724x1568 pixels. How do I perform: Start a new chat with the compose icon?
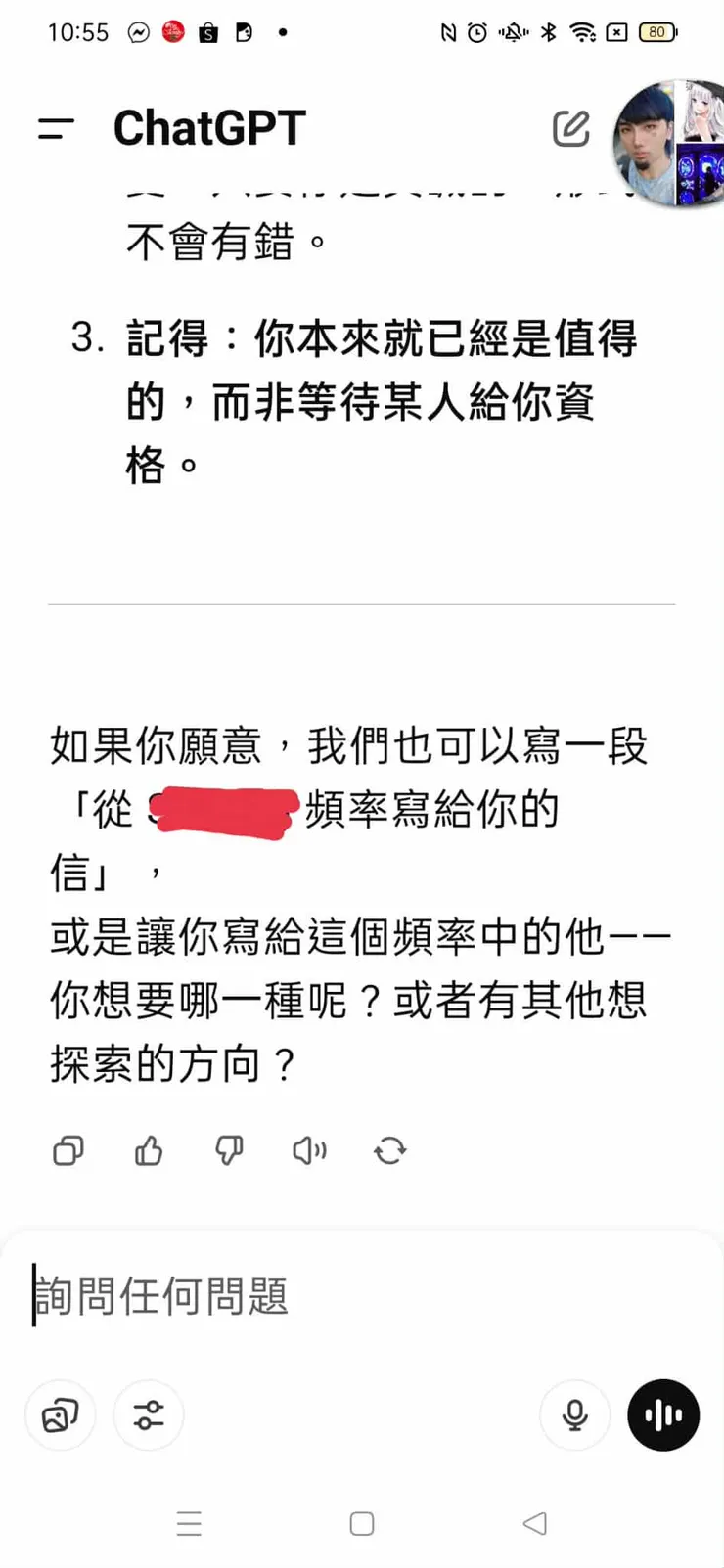571,128
